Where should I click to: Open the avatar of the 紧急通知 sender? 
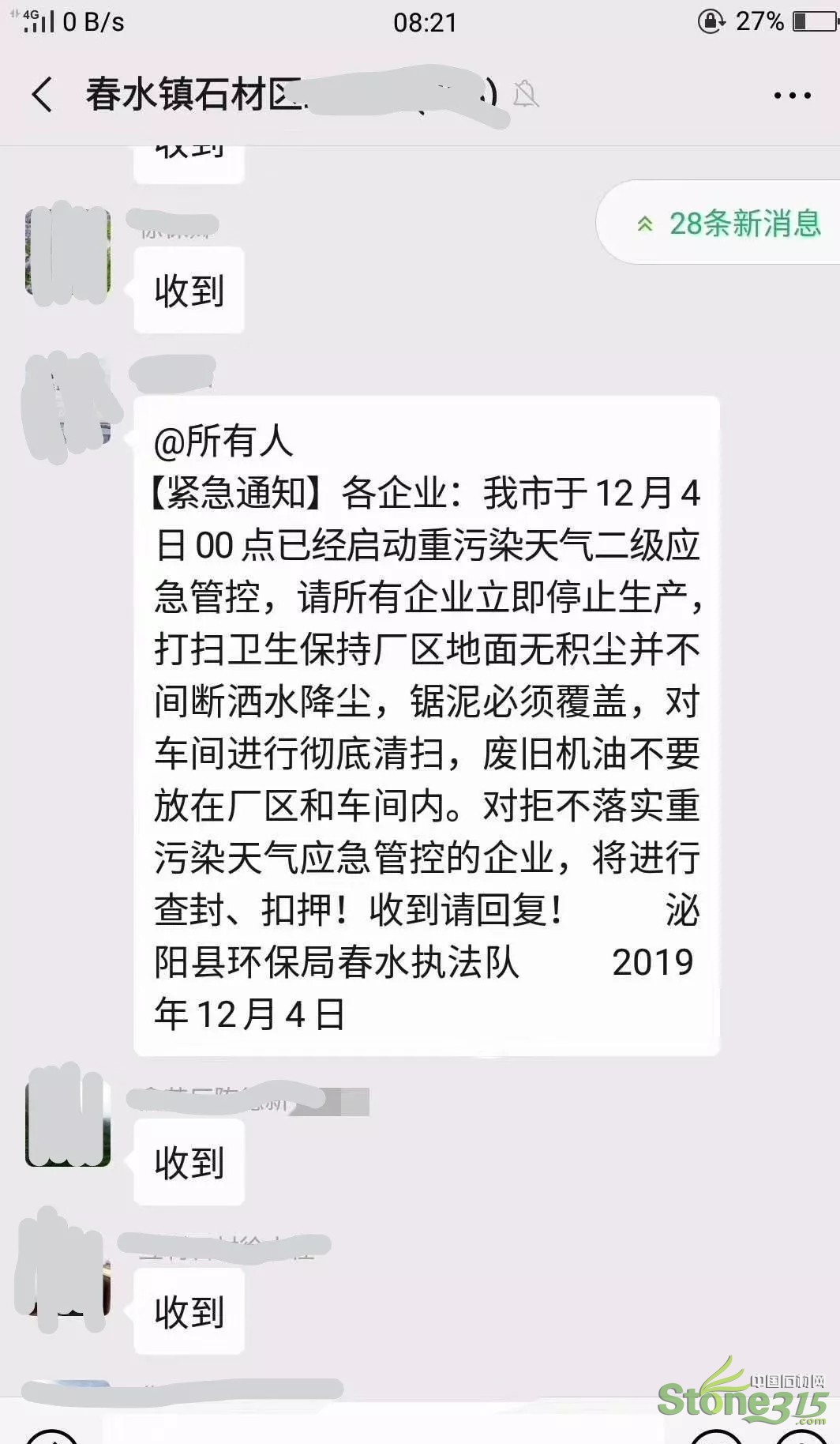tap(69, 406)
